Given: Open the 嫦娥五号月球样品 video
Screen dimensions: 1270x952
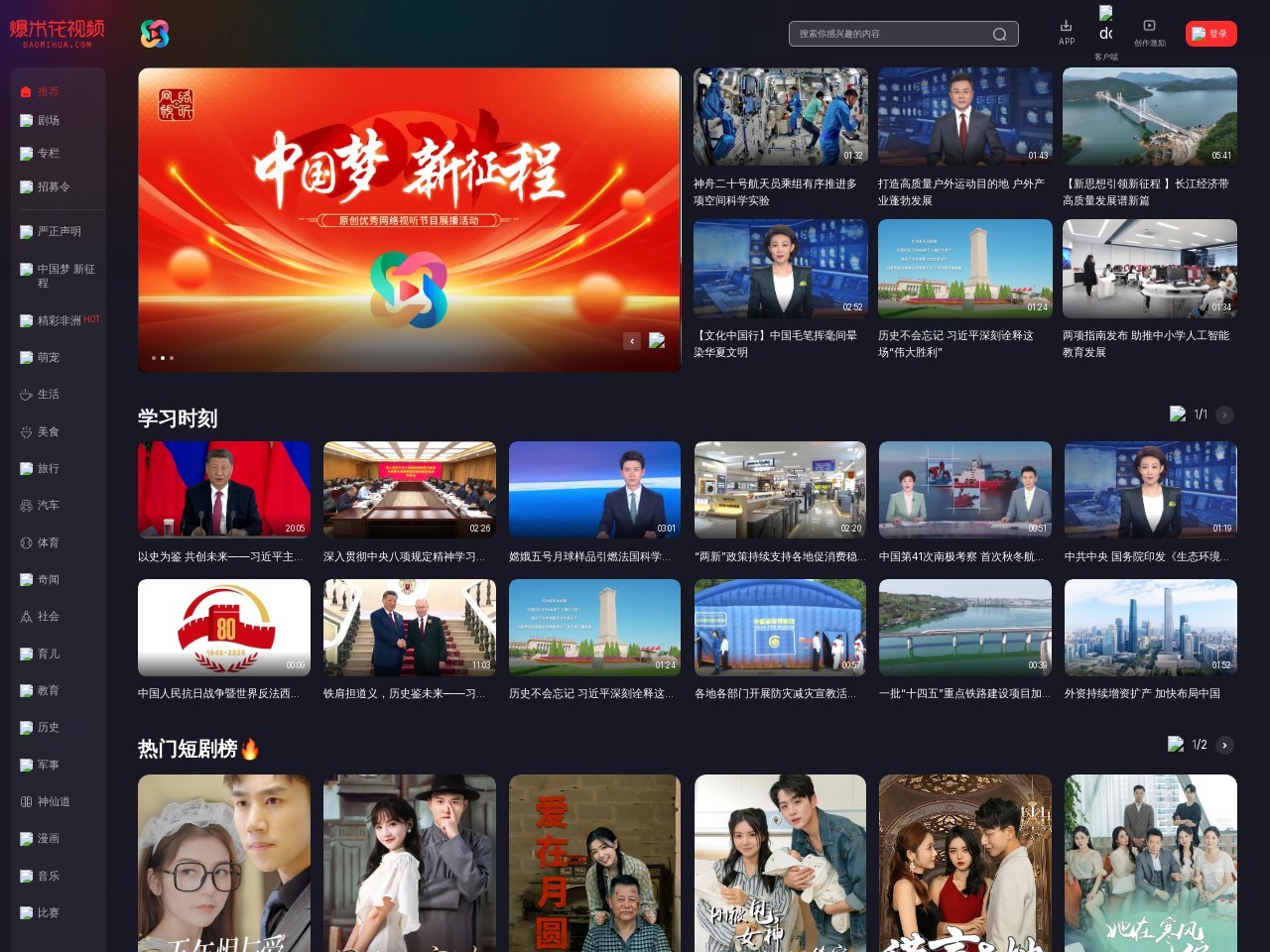Looking at the screenshot, I should pyautogui.click(x=594, y=490).
